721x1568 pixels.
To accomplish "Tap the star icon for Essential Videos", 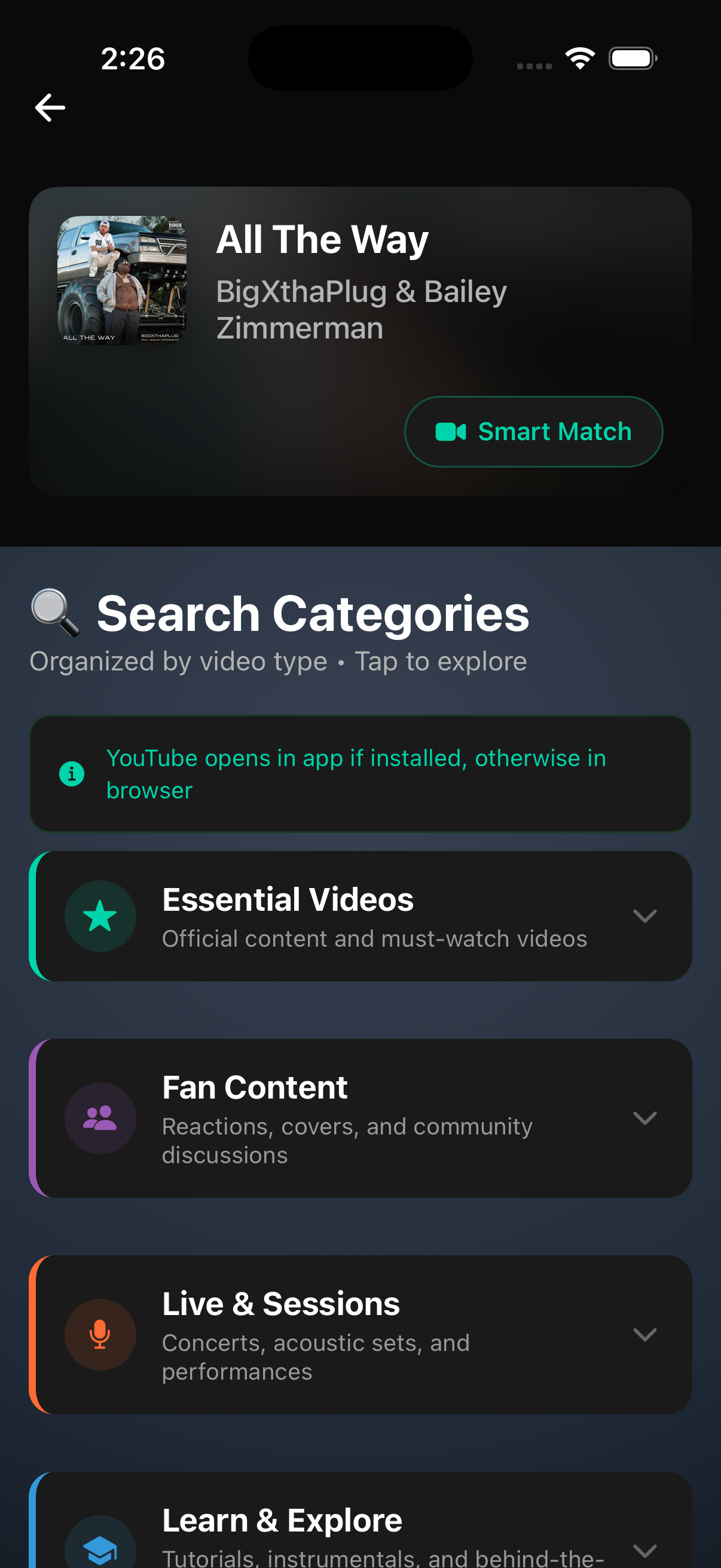I will (x=100, y=916).
